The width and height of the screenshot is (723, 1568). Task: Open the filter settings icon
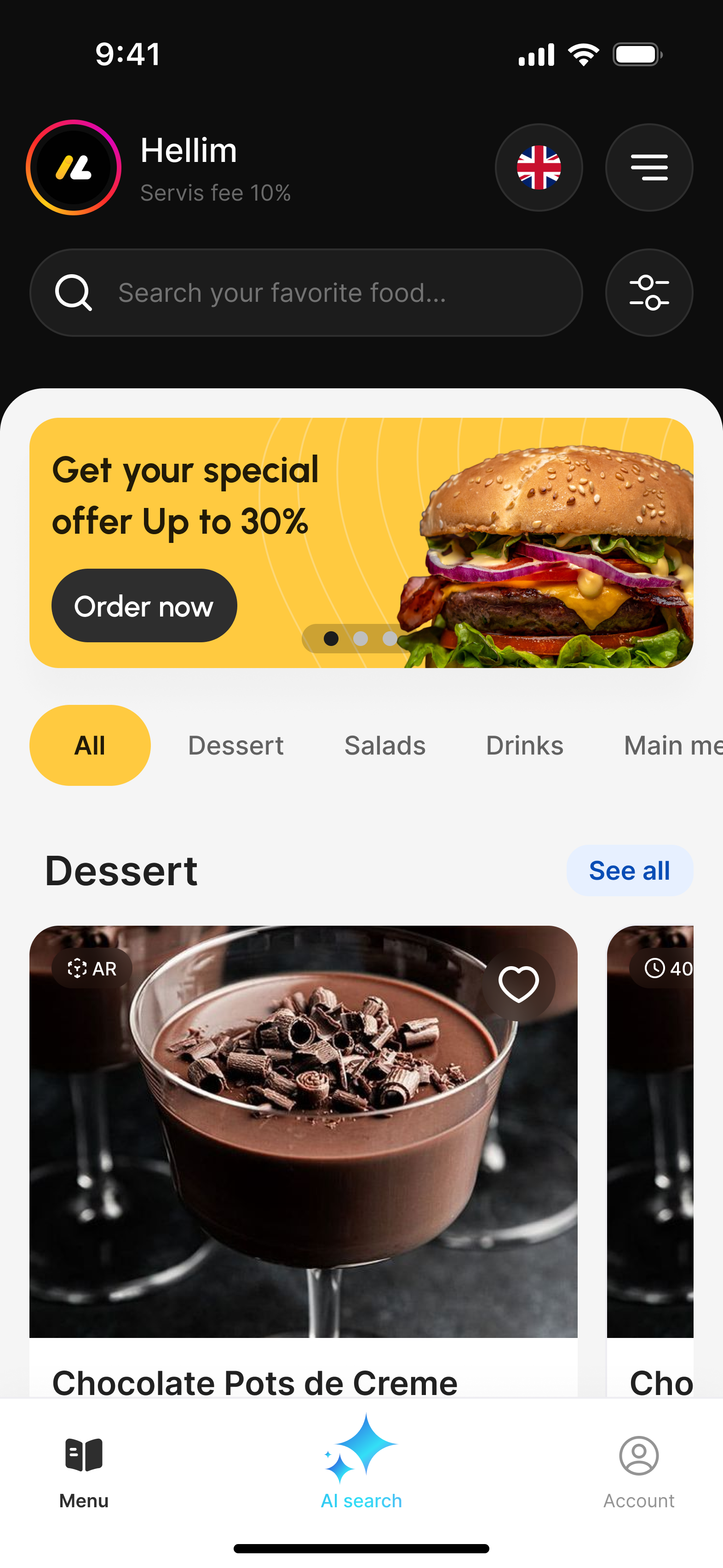click(649, 293)
